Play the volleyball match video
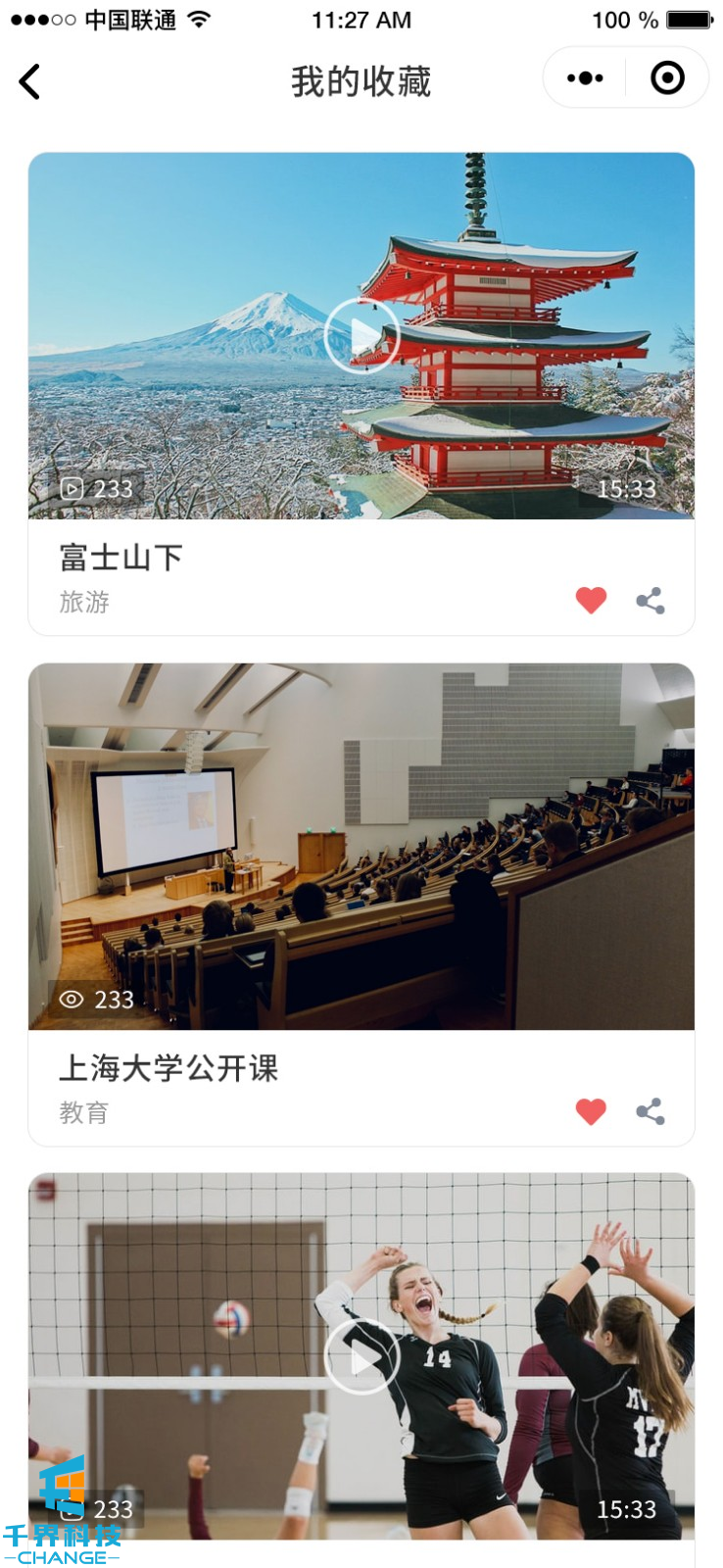This screenshot has height=1568, width=723. 361,1357
